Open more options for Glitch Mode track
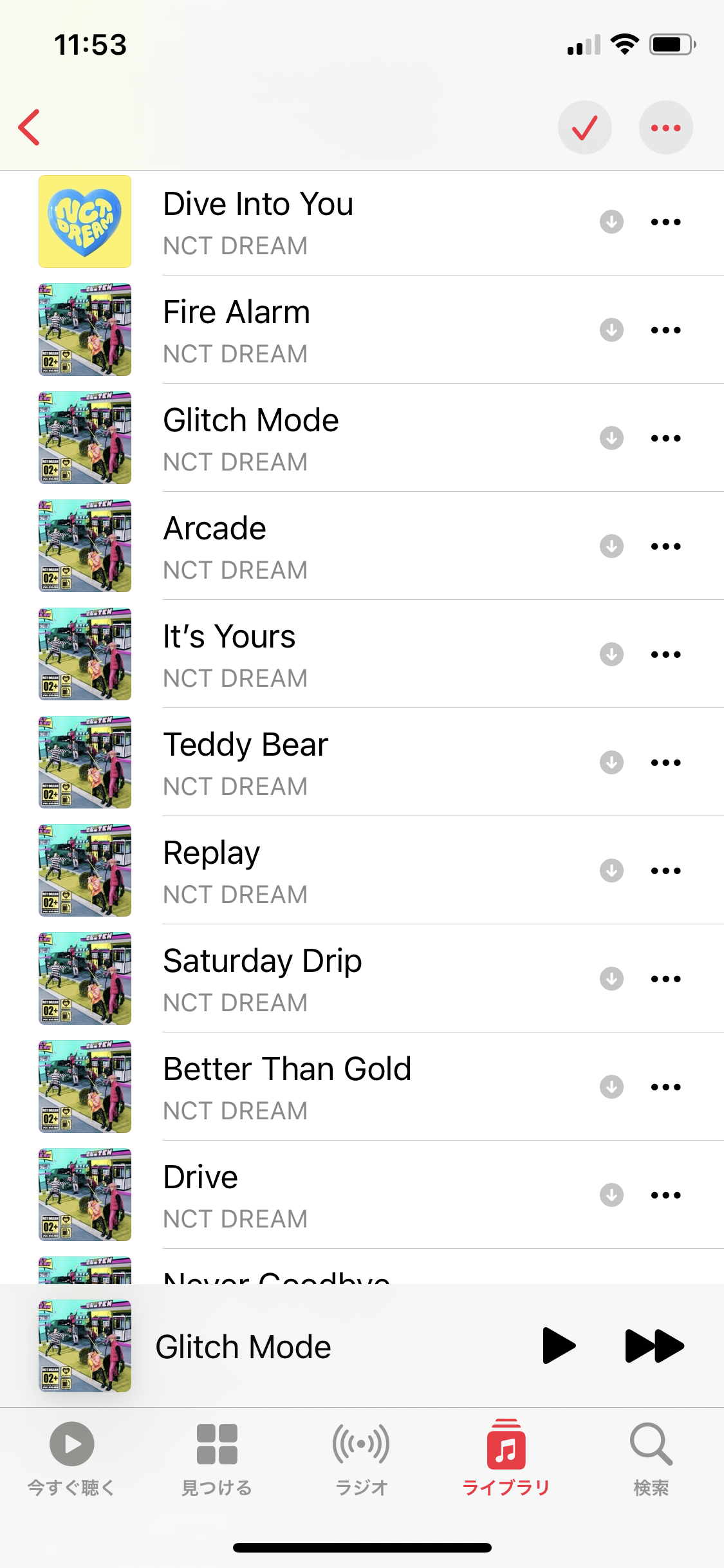Screen dimensions: 724x1568 point(665,438)
